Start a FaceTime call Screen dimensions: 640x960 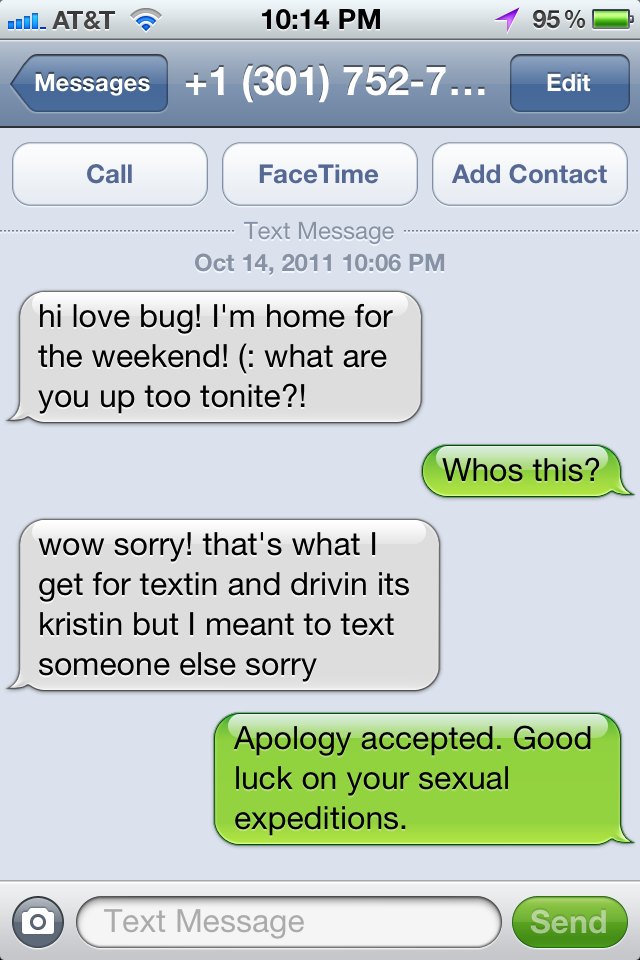click(x=319, y=174)
